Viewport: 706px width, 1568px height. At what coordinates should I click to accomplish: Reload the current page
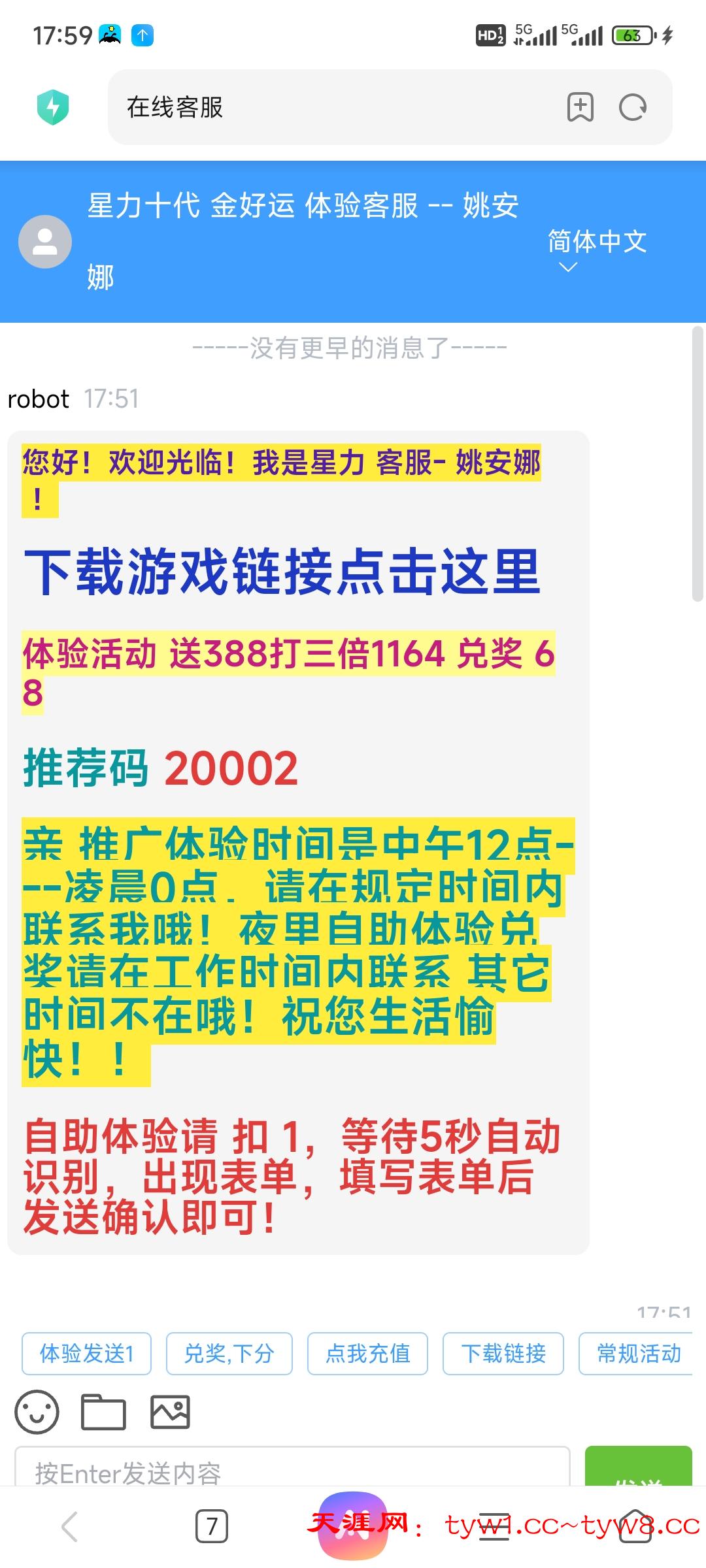tap(632, 107)
